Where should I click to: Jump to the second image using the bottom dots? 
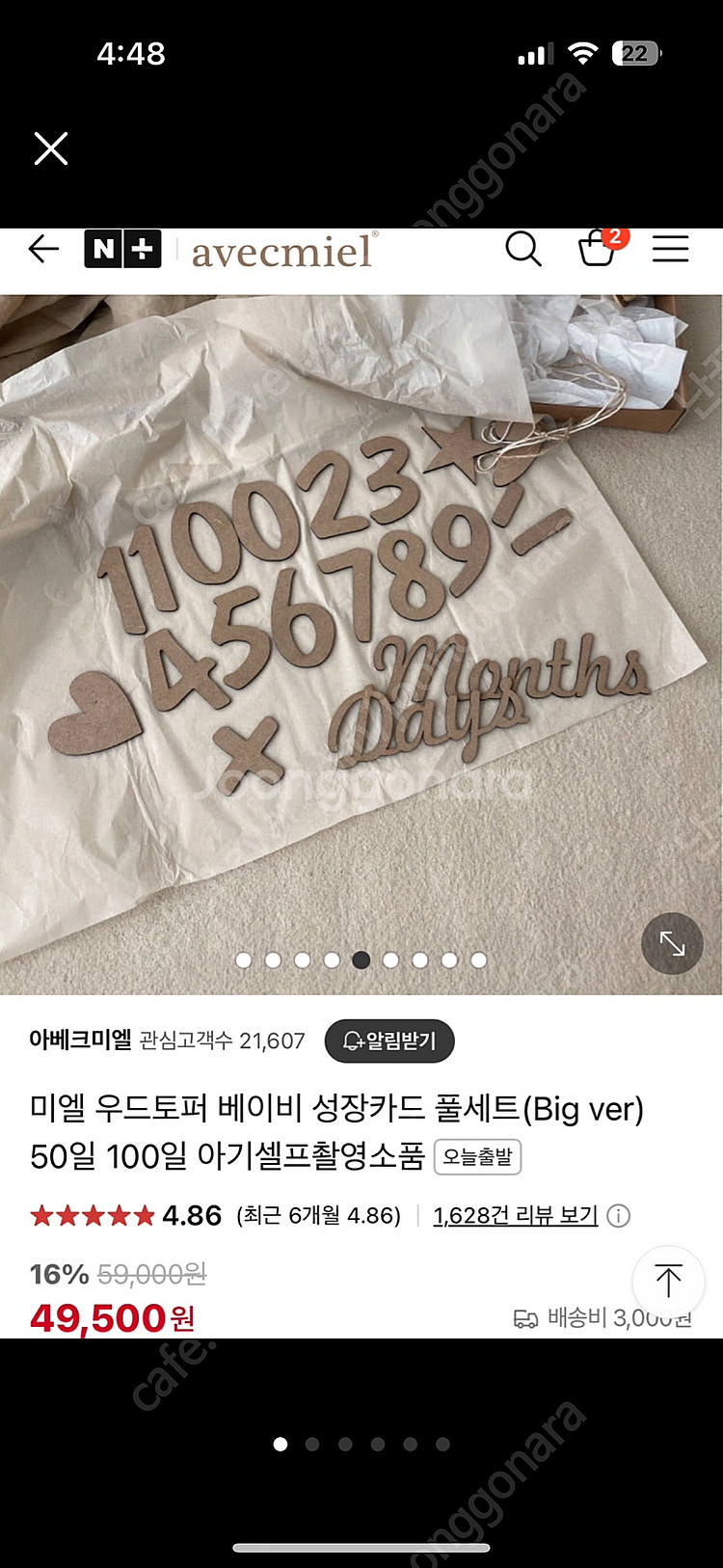312,1444
